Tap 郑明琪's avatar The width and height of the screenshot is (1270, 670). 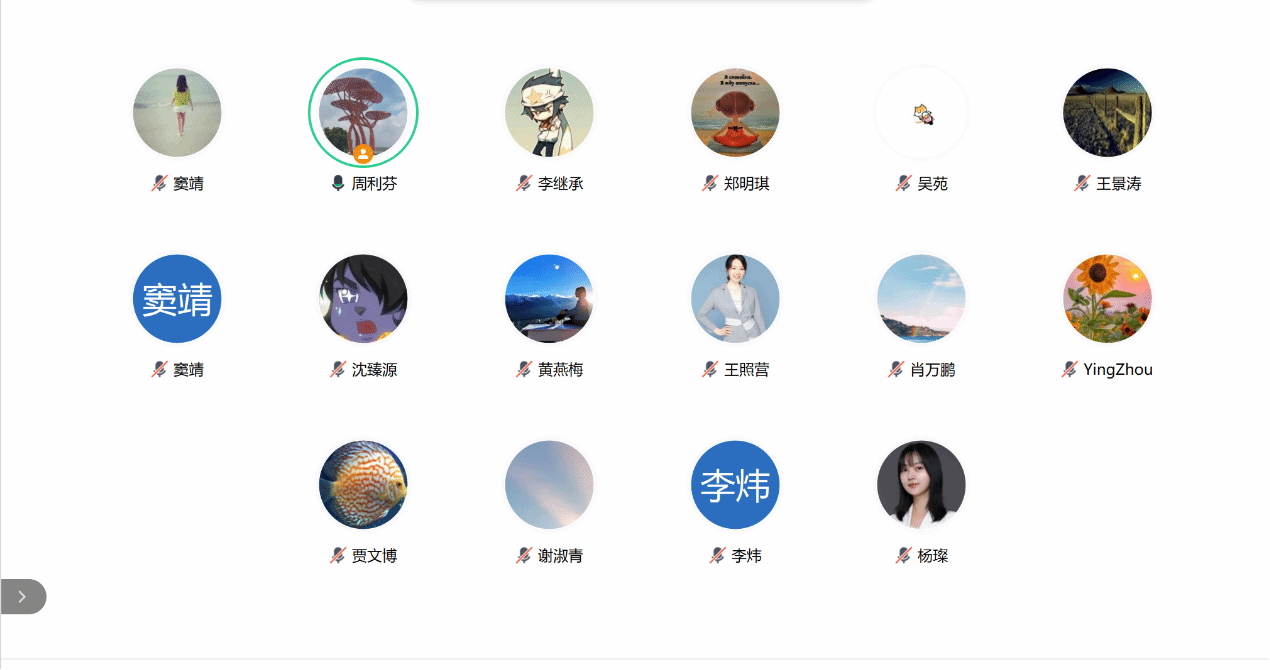click(x=735, y=113)
